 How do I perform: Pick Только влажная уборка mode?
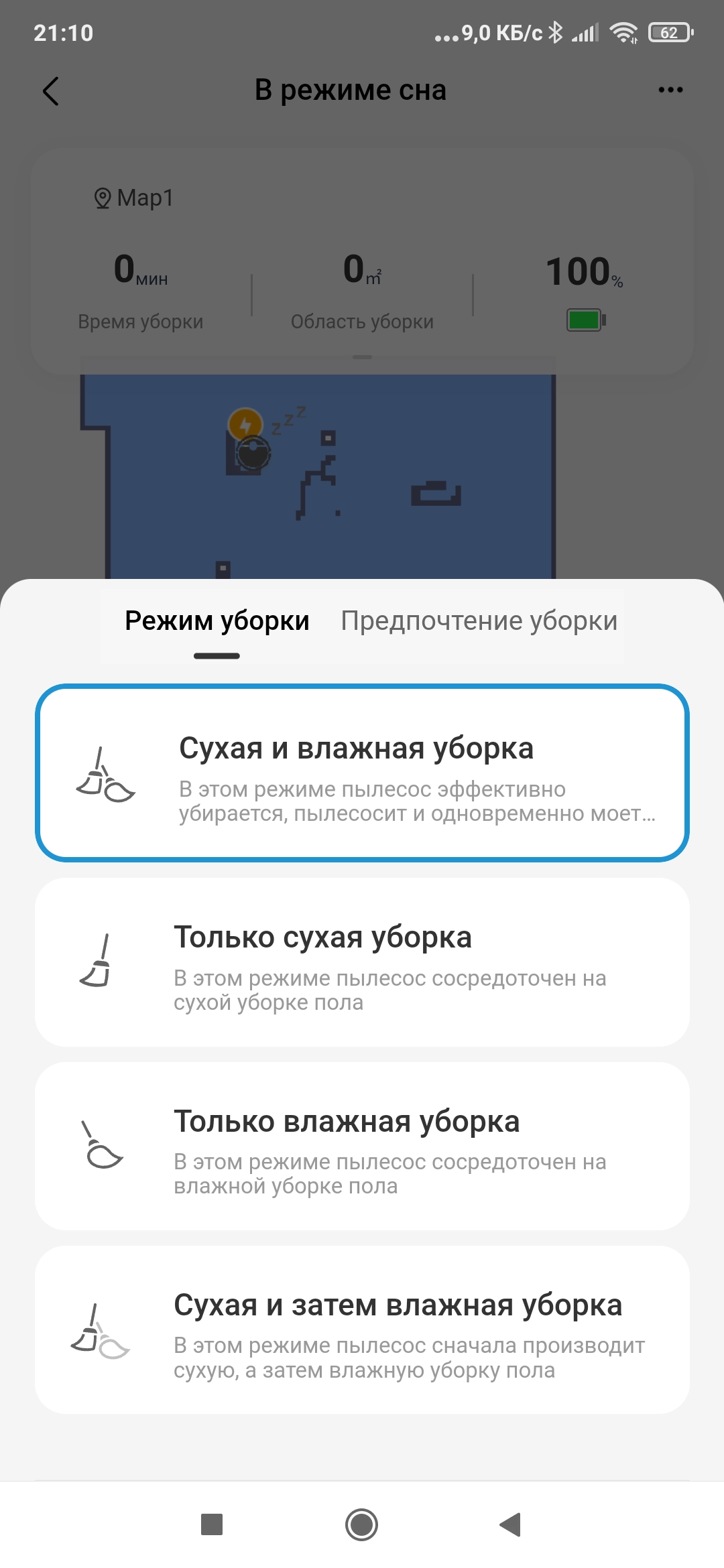point(362,1146)
